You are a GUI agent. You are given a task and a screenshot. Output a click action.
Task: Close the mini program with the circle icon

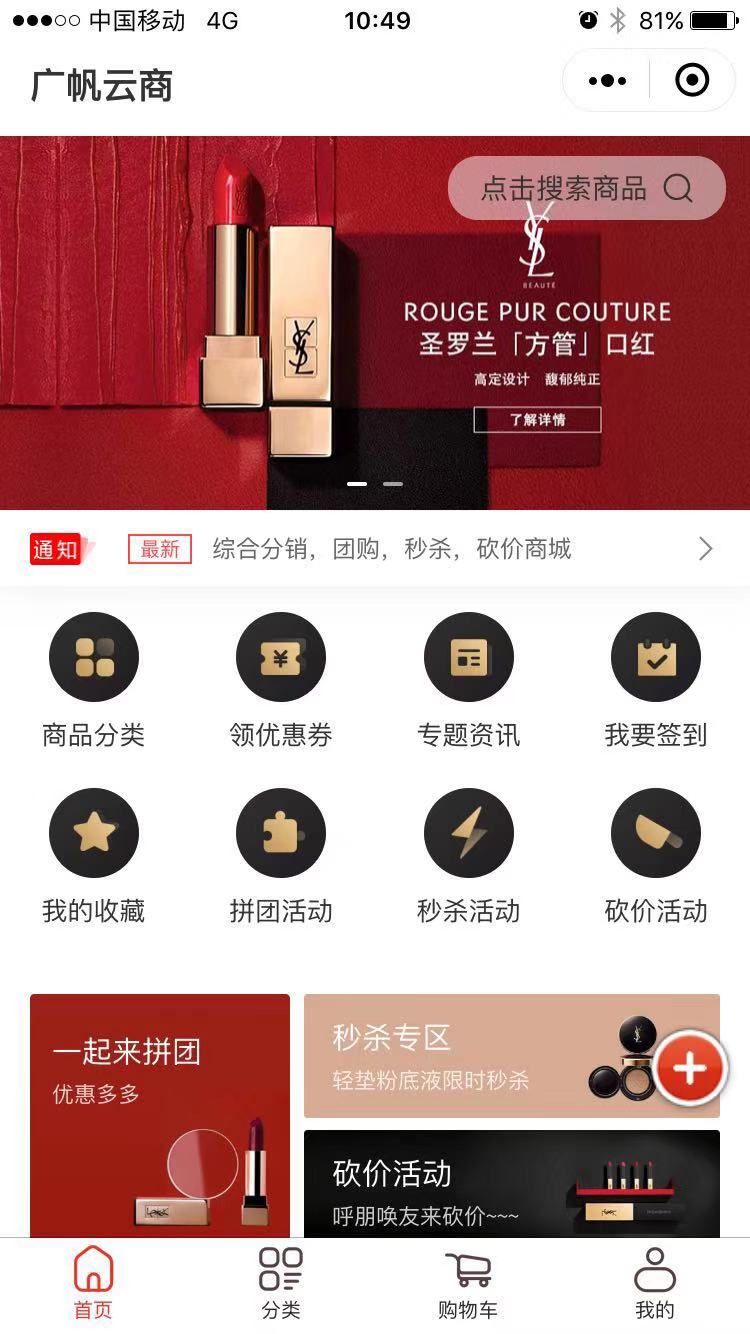(692, 81)
